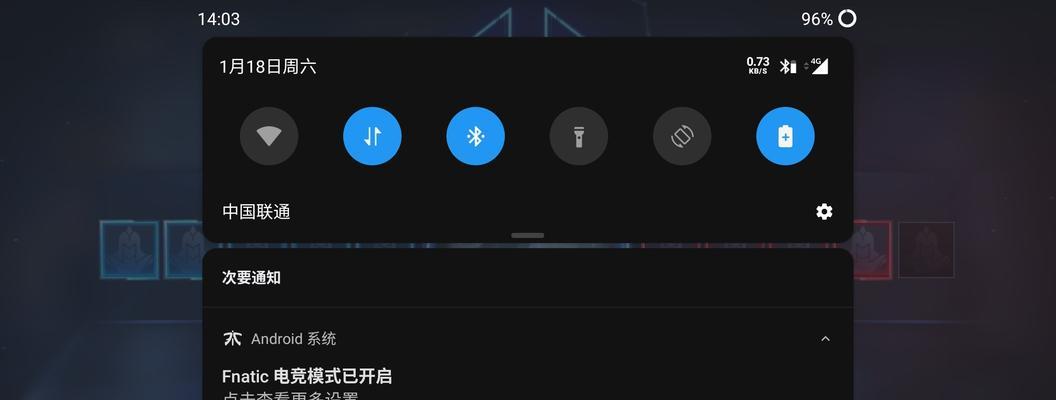Toggle the Wi-Fi quick setting
The width and height of the screenshot is (1056, 400).
click(x=269, y=136)
